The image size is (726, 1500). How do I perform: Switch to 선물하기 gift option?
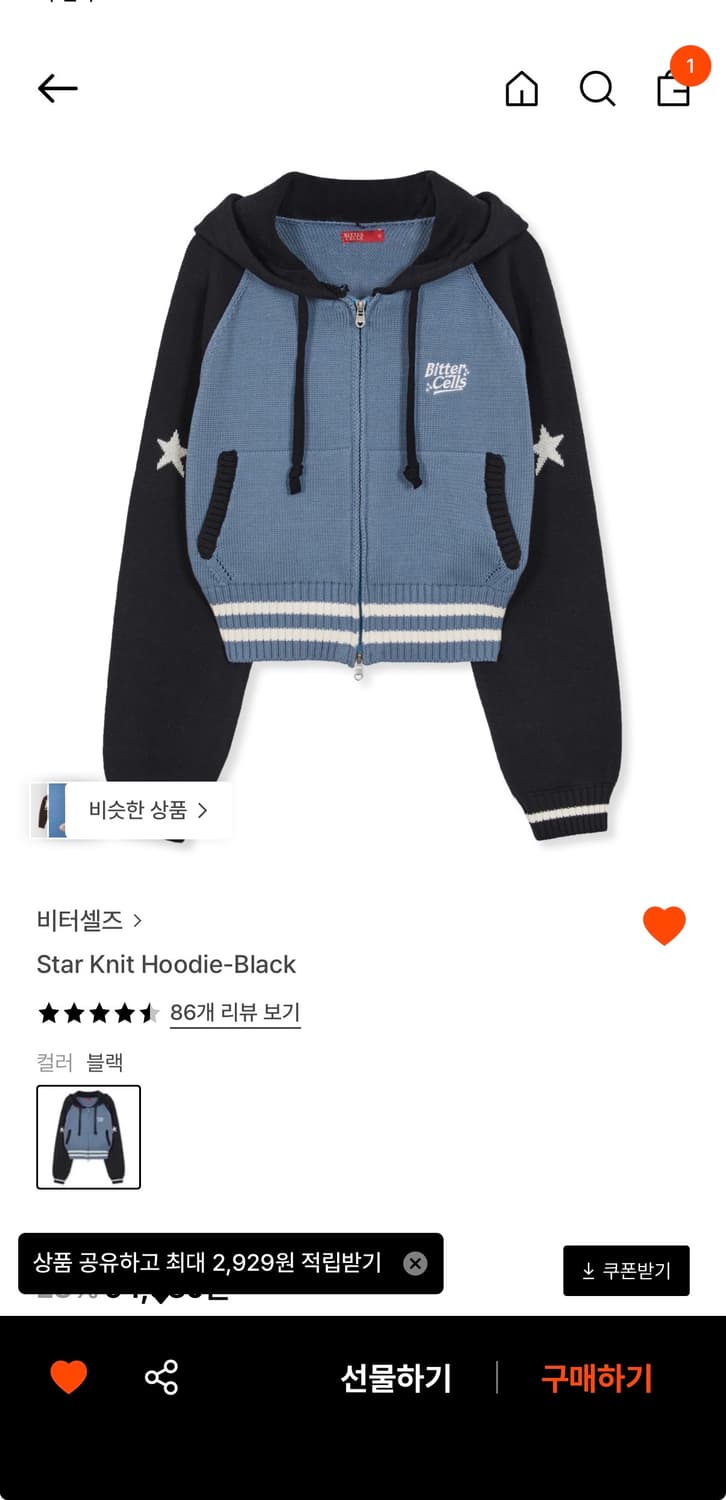click(395, 1378)
